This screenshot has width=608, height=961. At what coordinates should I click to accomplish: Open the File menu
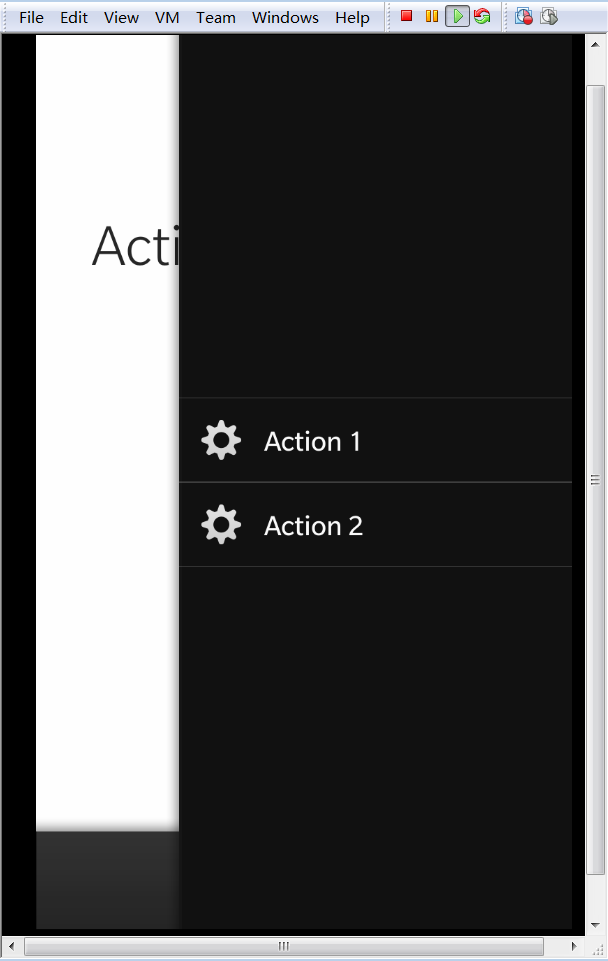click(x=31, y=17)
